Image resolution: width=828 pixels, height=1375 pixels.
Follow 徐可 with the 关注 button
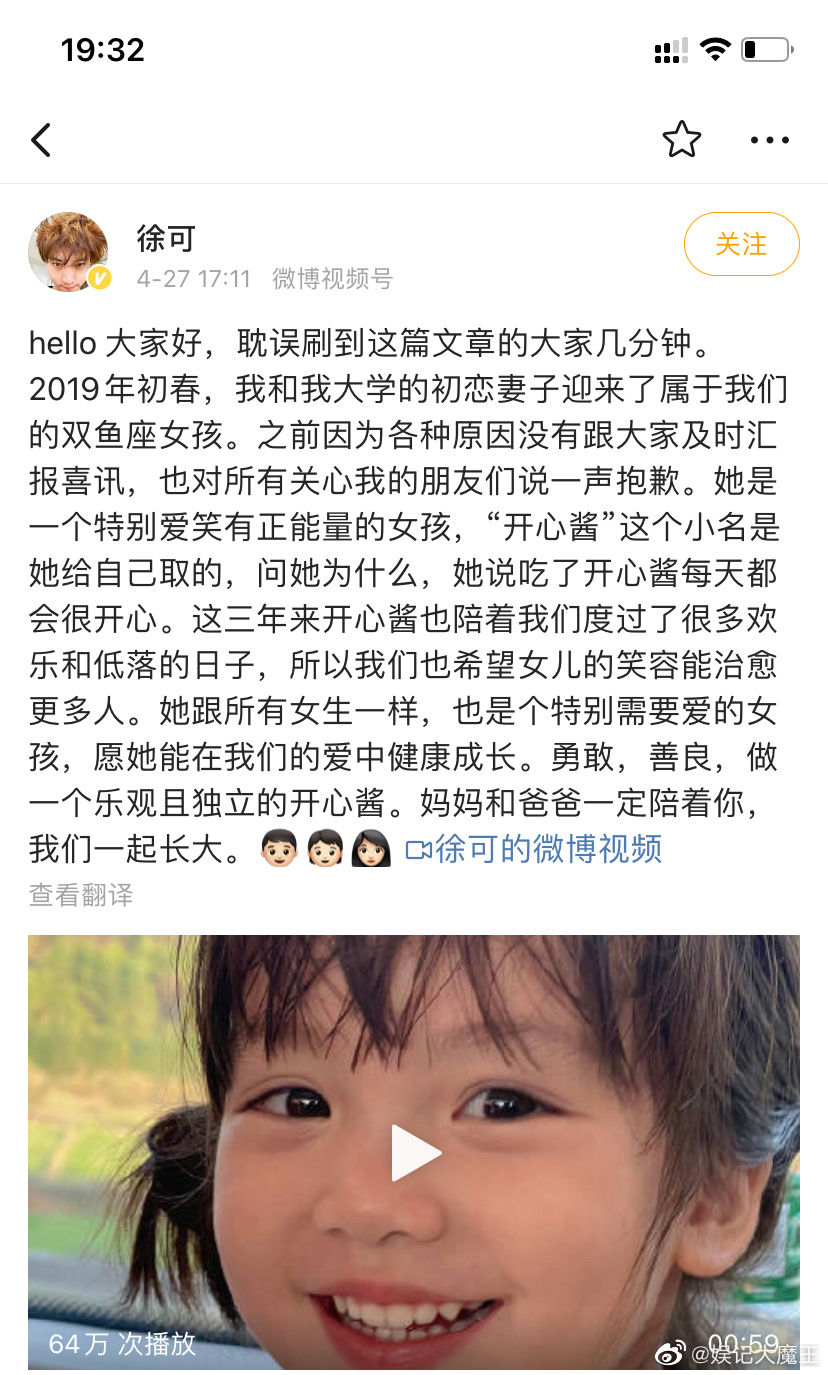click(x=741, y=244)
